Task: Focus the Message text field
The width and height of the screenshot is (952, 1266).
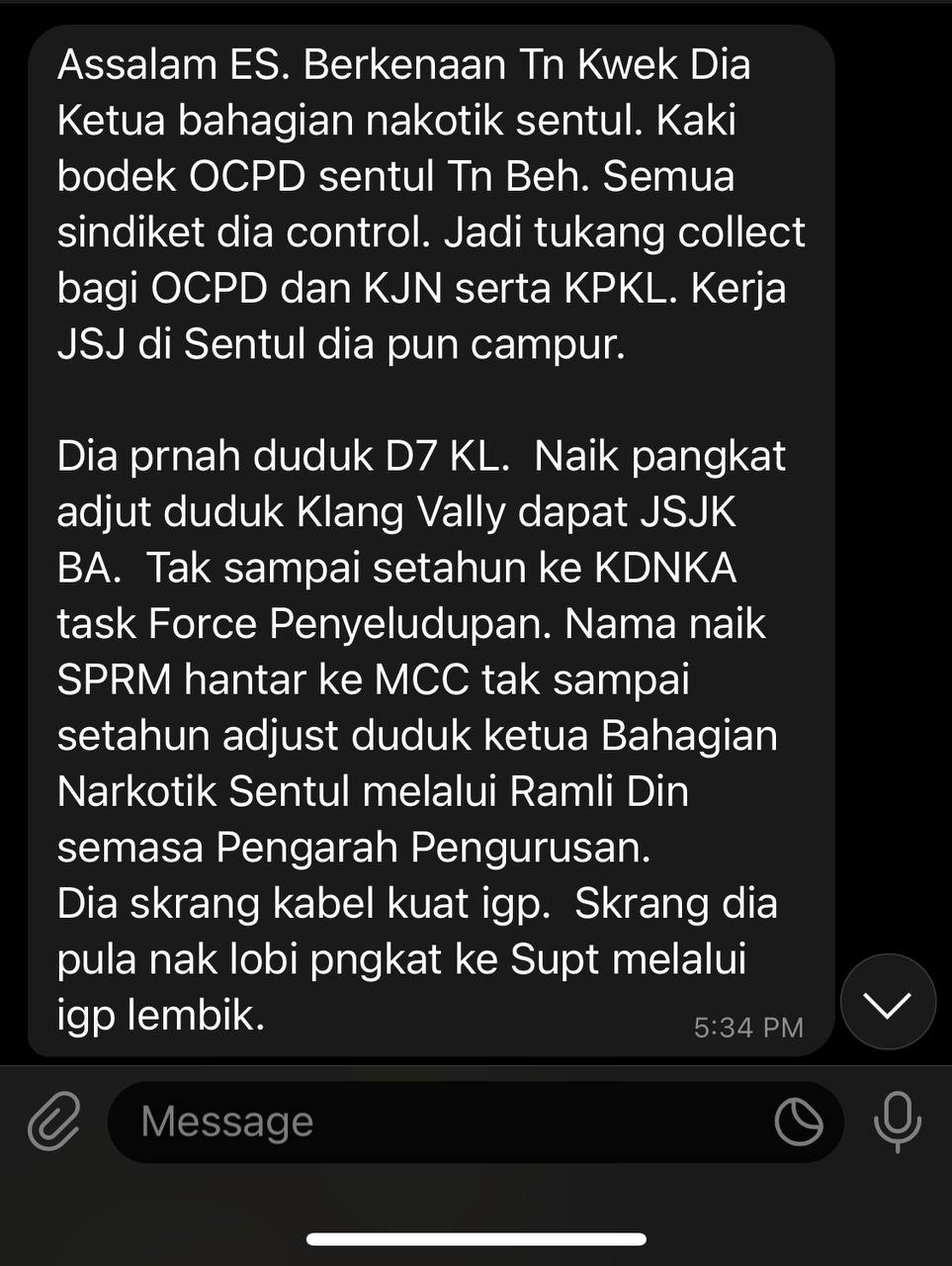Action: point(435,1122)
